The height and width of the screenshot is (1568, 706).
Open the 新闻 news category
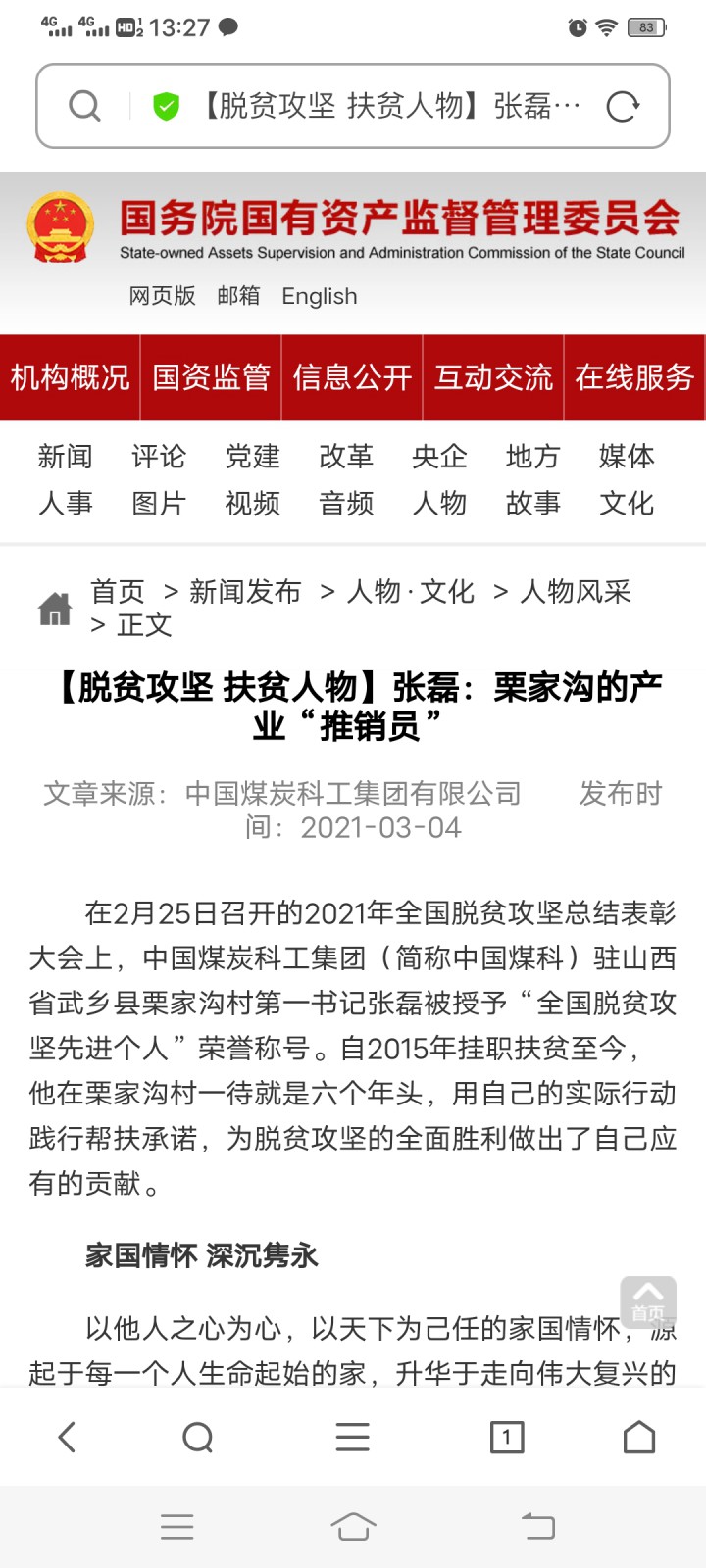pos(66,457)
